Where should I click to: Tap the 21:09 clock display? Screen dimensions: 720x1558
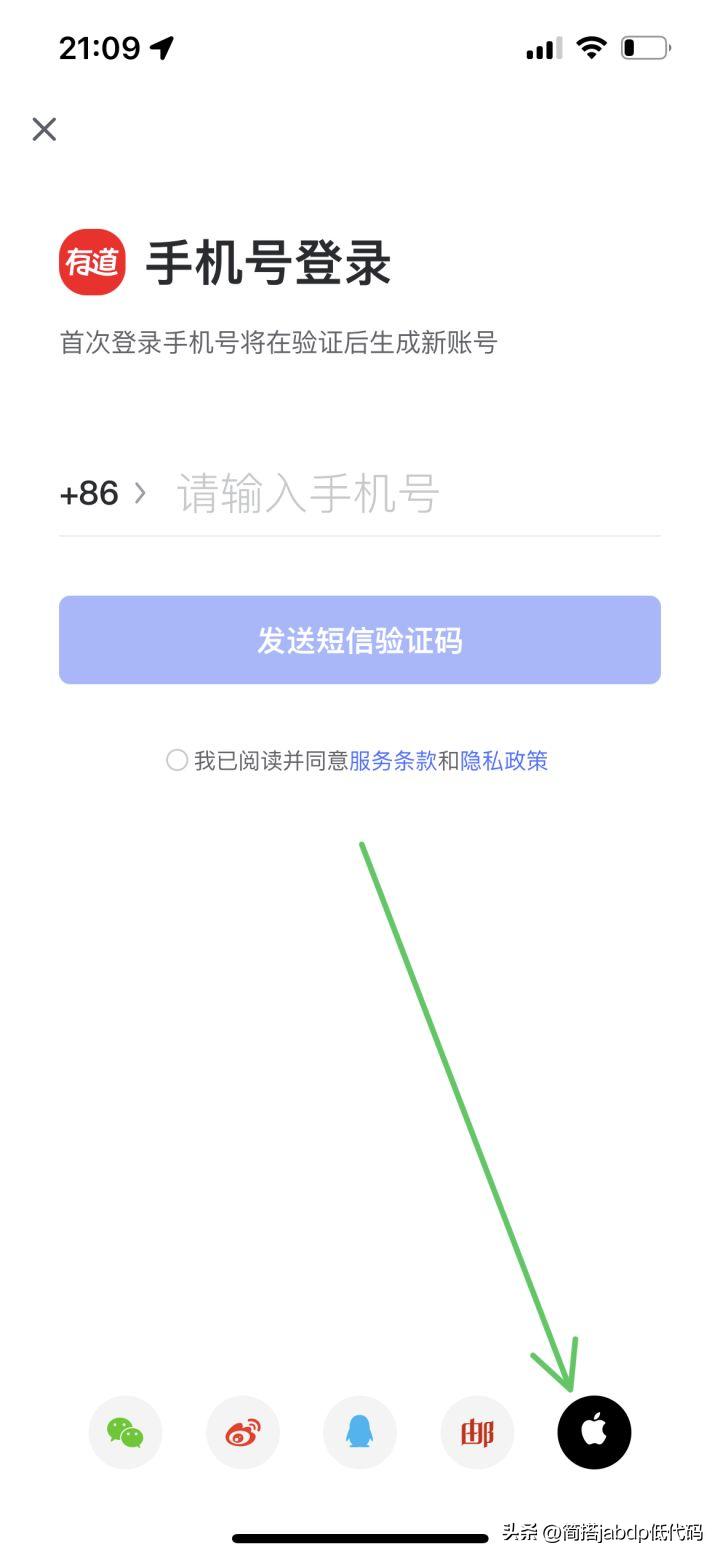pyautogui.click(x=100, y=46)
